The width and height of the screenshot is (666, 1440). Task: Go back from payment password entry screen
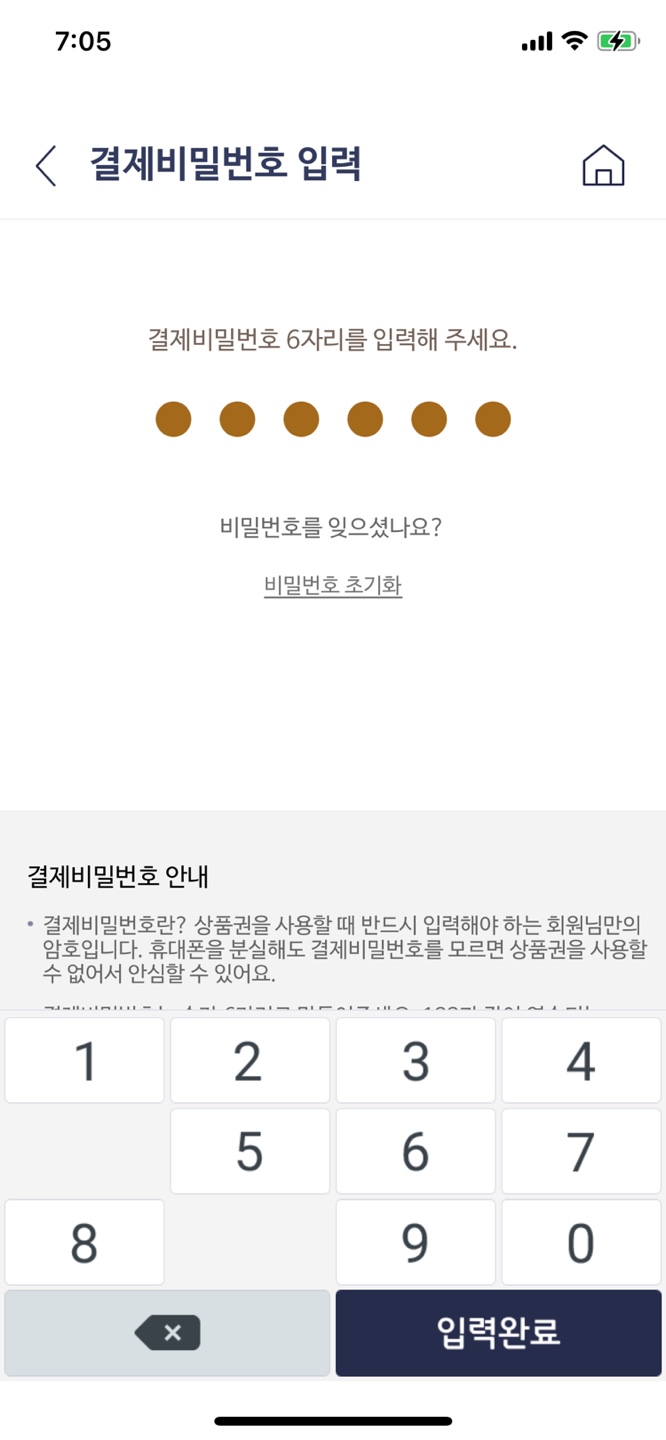tap(46, 165)
